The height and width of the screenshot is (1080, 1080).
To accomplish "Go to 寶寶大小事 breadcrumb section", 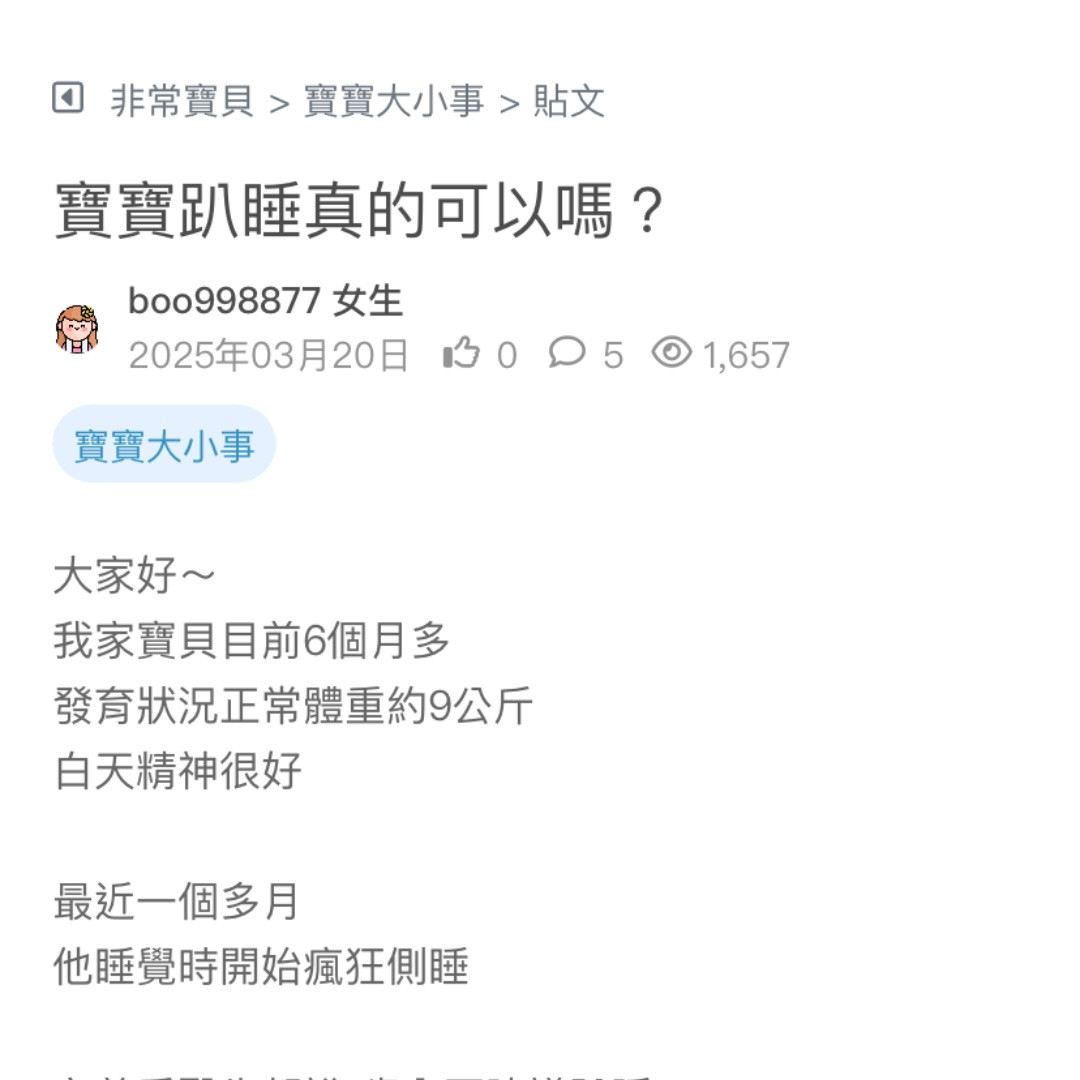I will click(394, 101).
